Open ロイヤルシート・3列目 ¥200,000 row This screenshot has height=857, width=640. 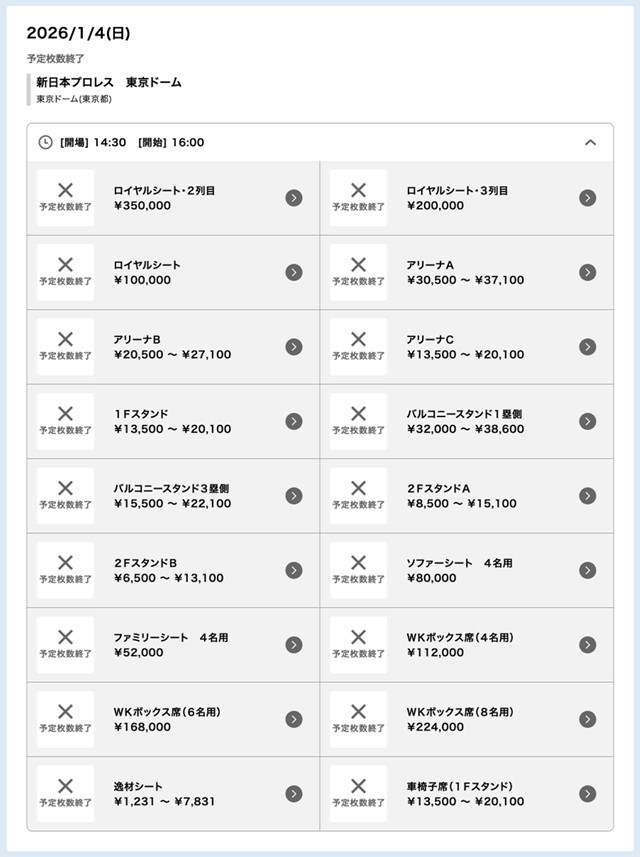pyautogui.click(x=587, y=198)
